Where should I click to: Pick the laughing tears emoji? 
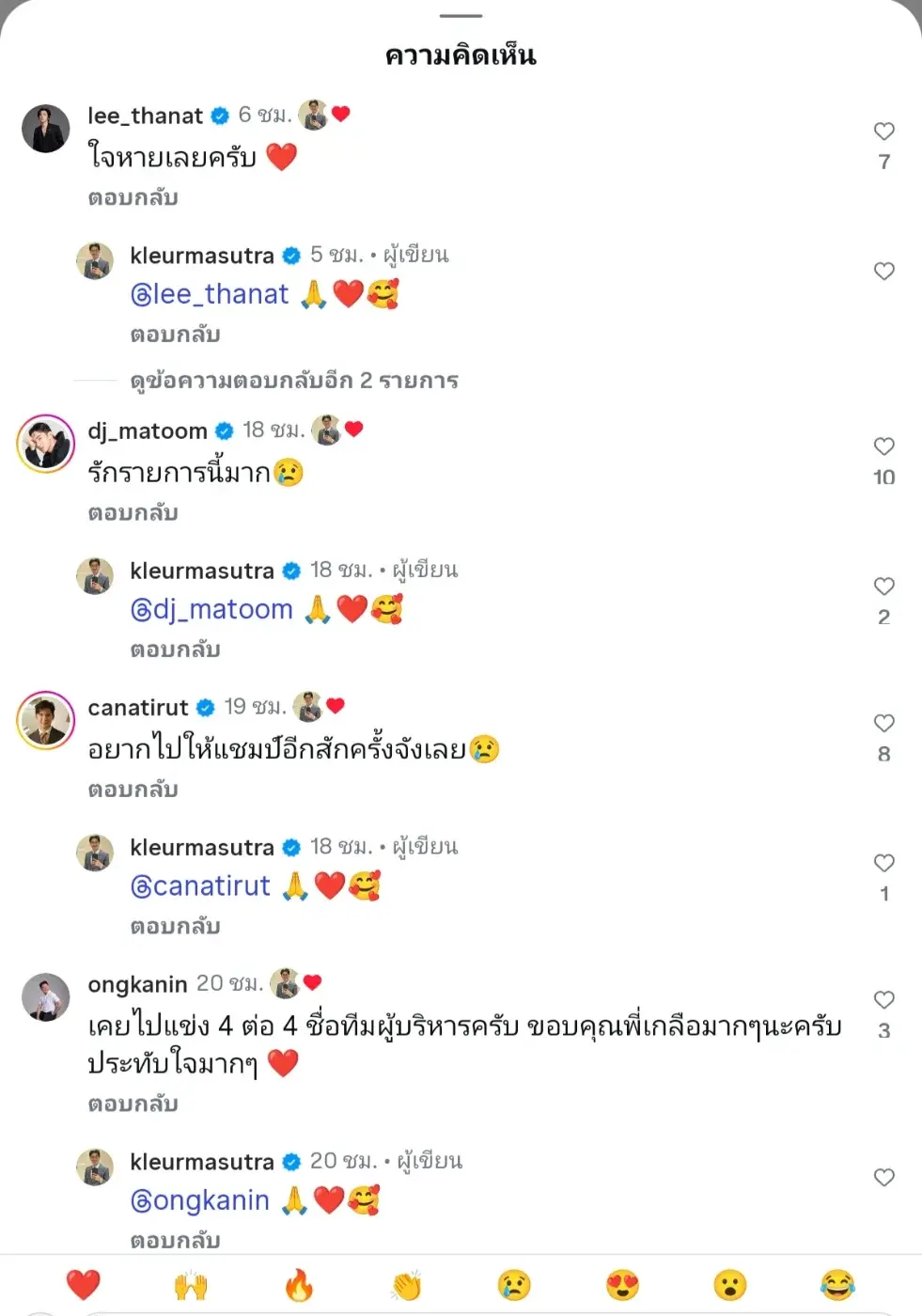837,1284
